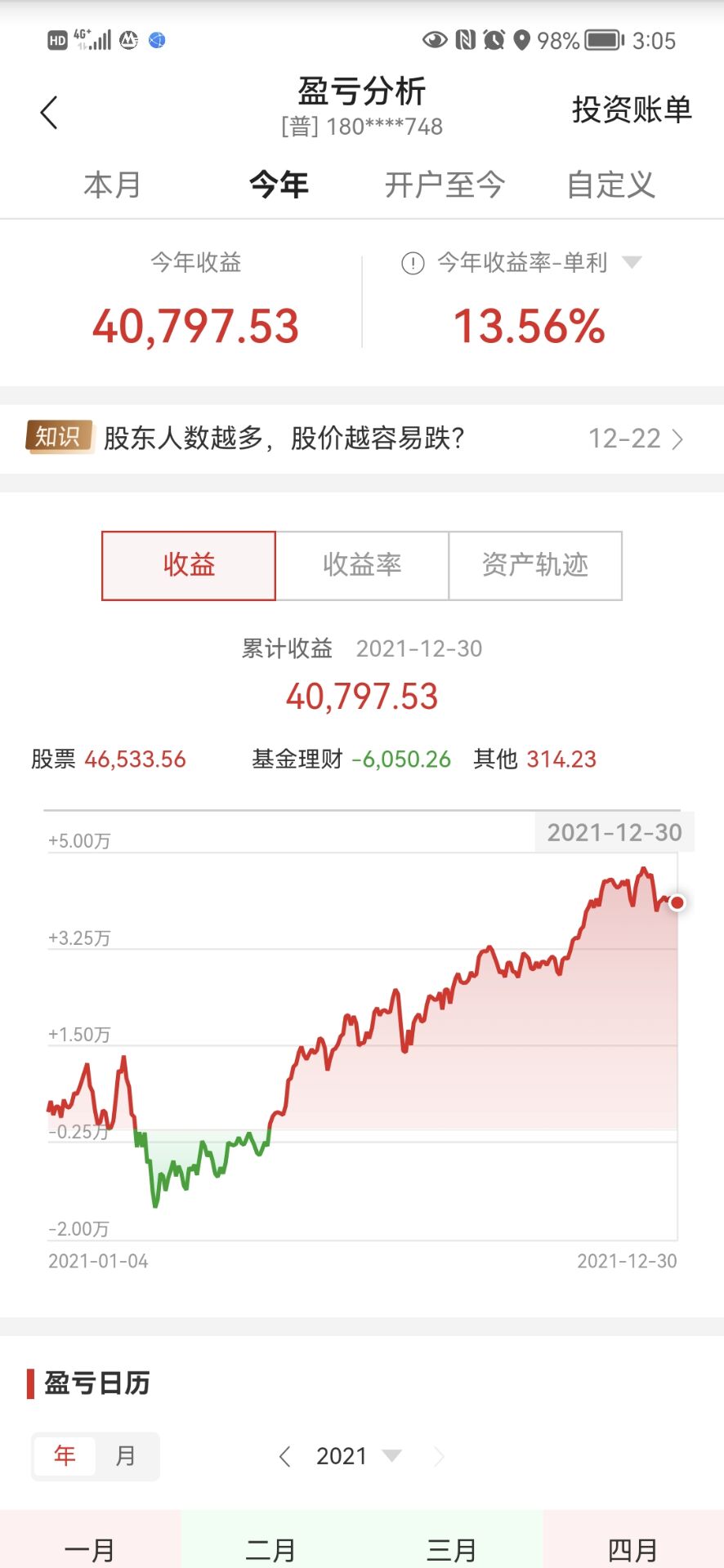Show the 资产轨迹 chart

[x=535, y=565]
